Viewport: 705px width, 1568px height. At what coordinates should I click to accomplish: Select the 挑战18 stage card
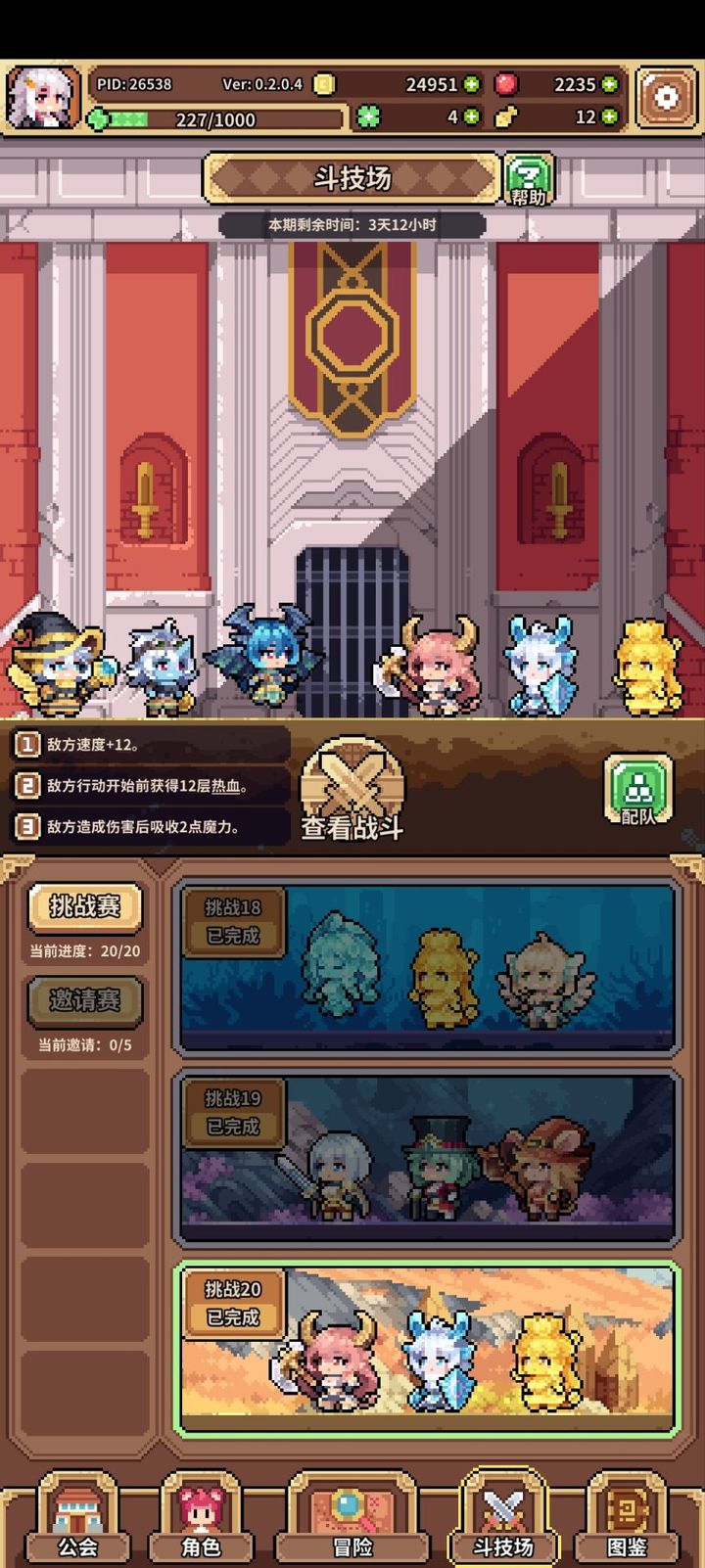click(x=427, y=968)
